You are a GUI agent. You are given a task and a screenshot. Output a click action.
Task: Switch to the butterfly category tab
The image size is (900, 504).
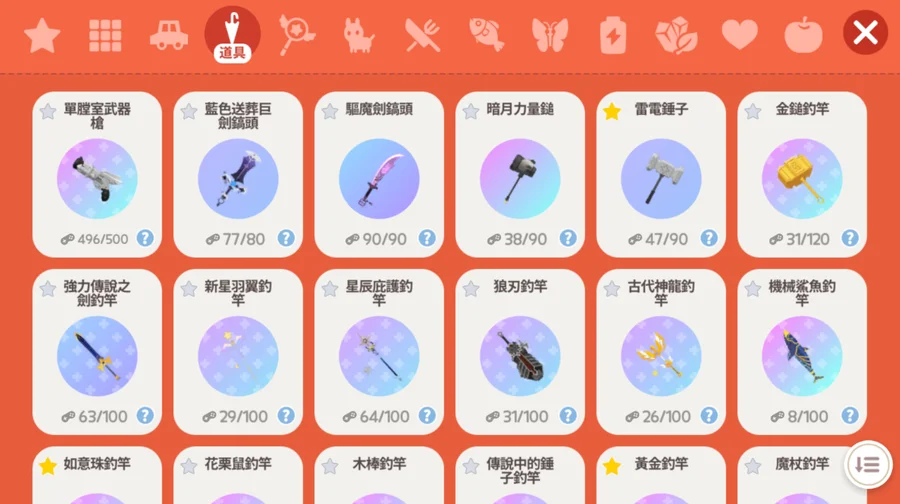pos(549,35)
